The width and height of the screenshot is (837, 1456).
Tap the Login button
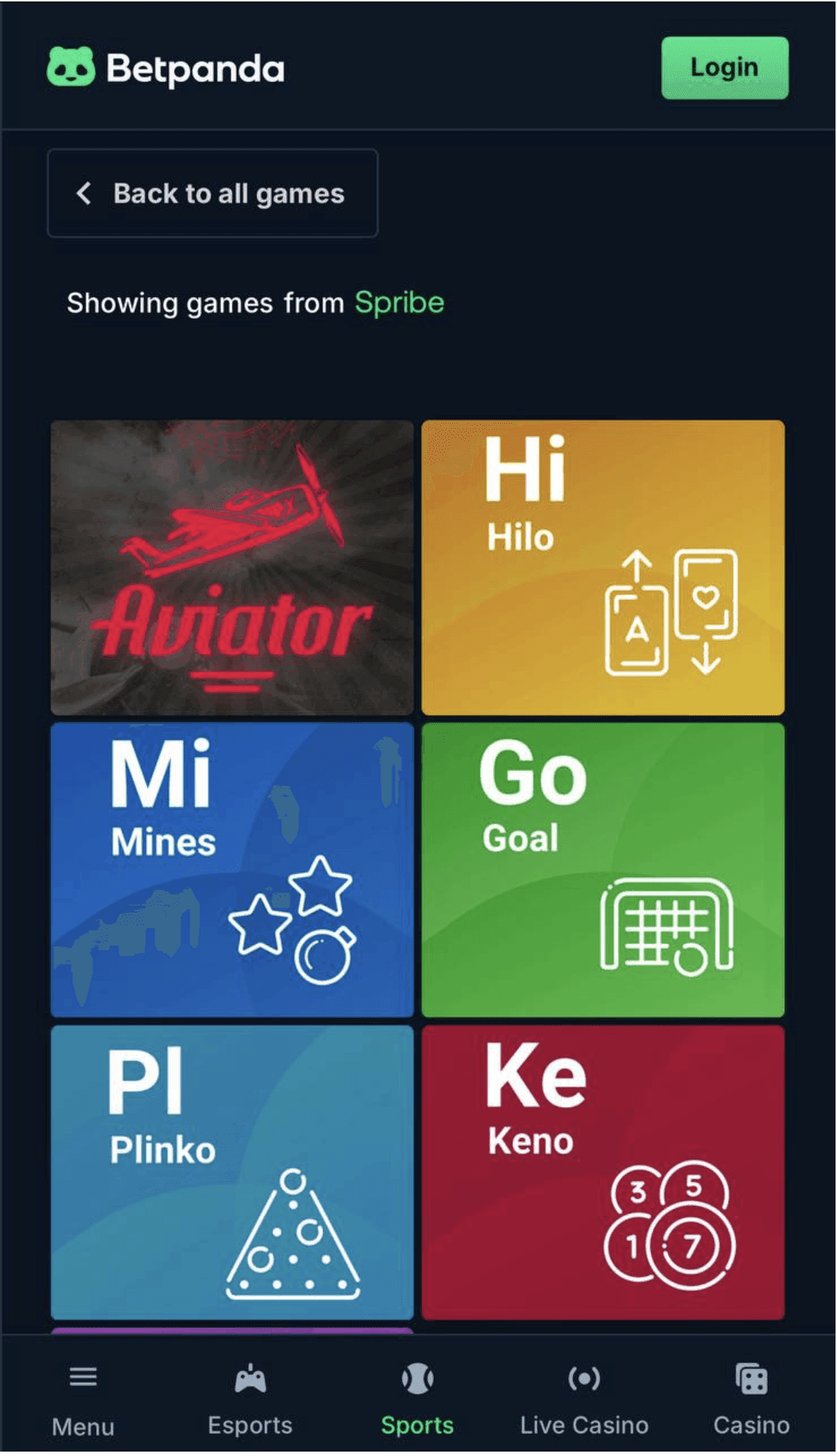[x=724, y=68]
